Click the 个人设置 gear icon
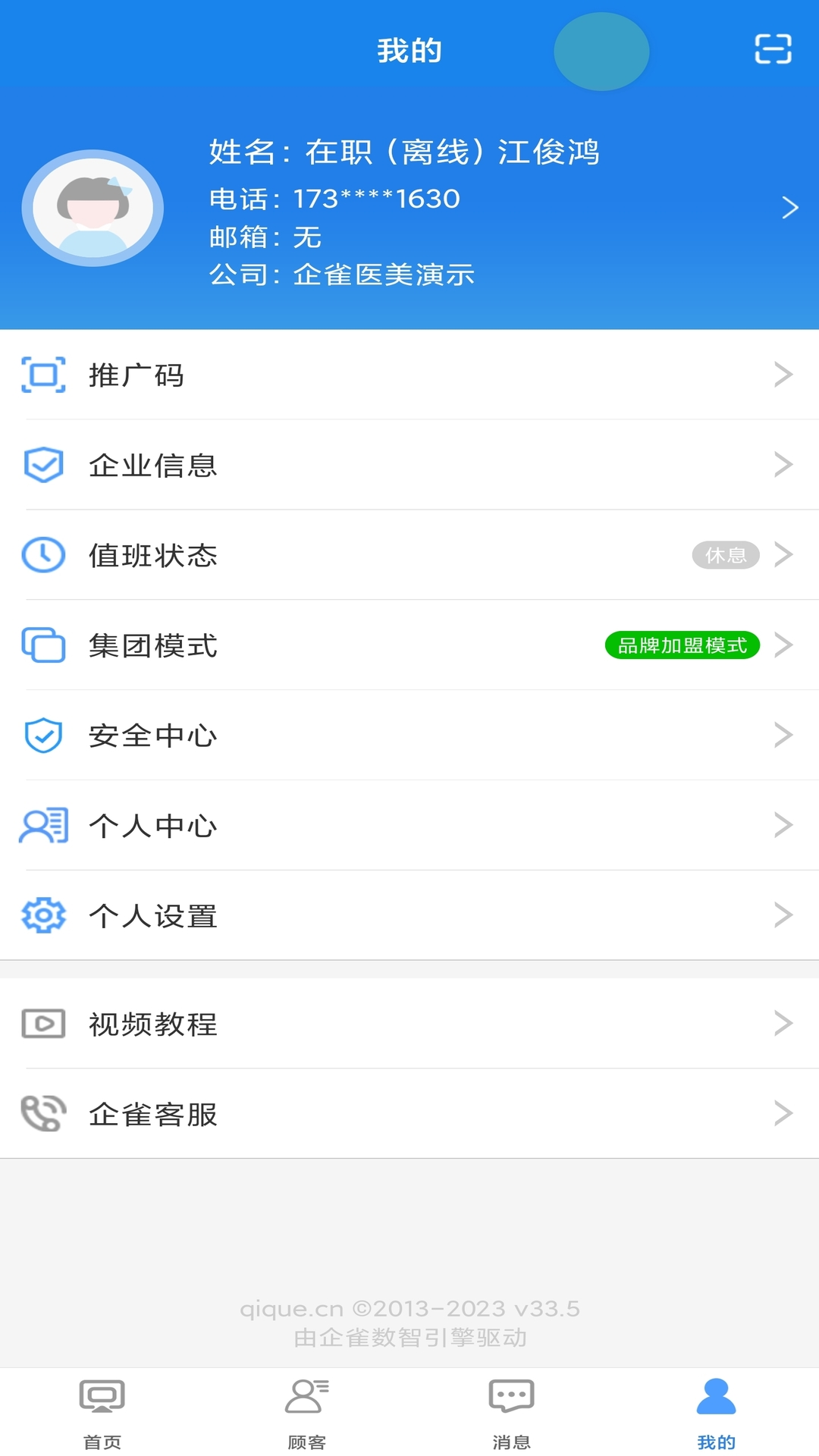Image resolution: width=819 pixels, height=1456 pixels. (43, 916)
